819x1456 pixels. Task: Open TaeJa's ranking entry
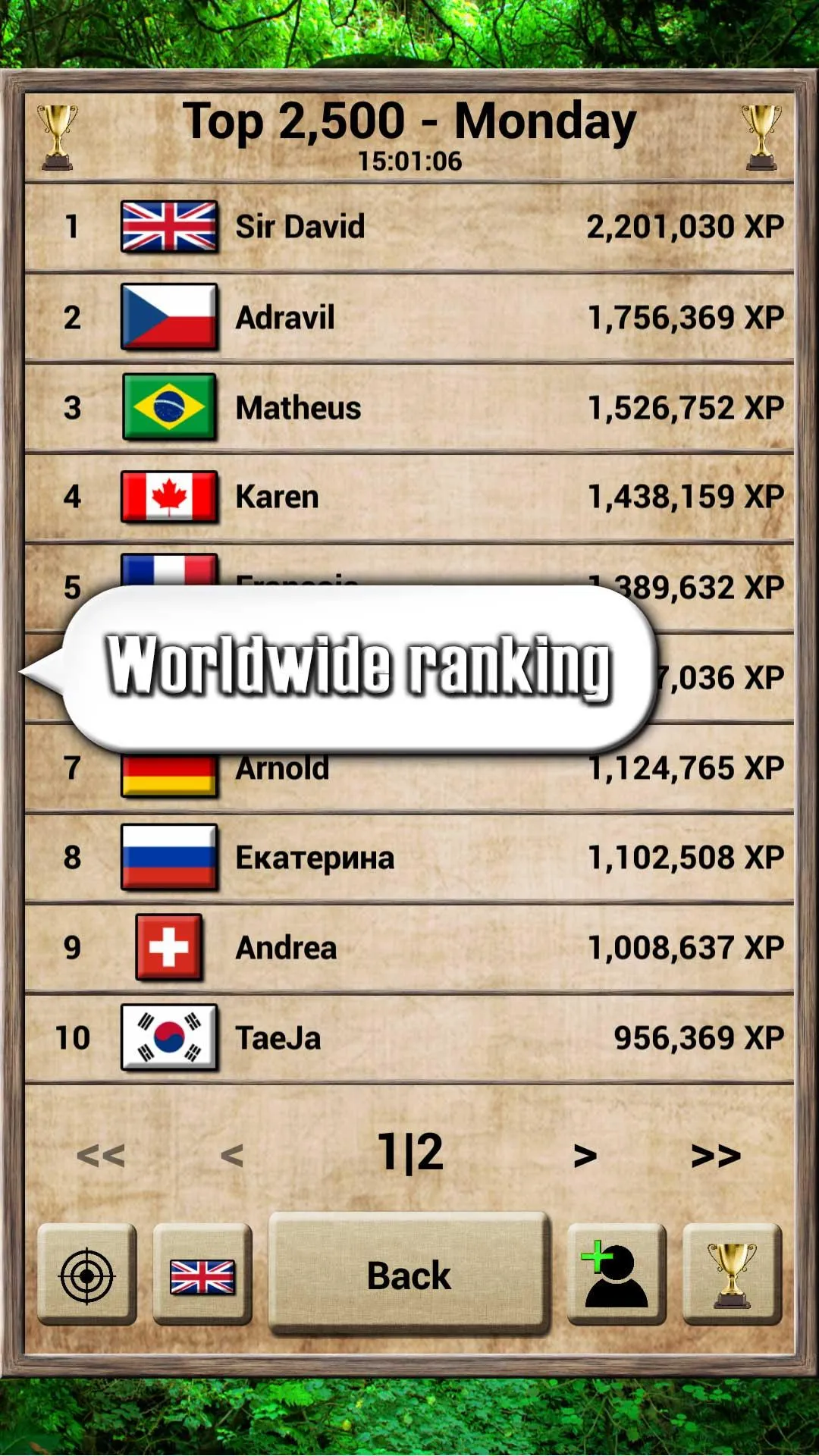pos(409,1037)
